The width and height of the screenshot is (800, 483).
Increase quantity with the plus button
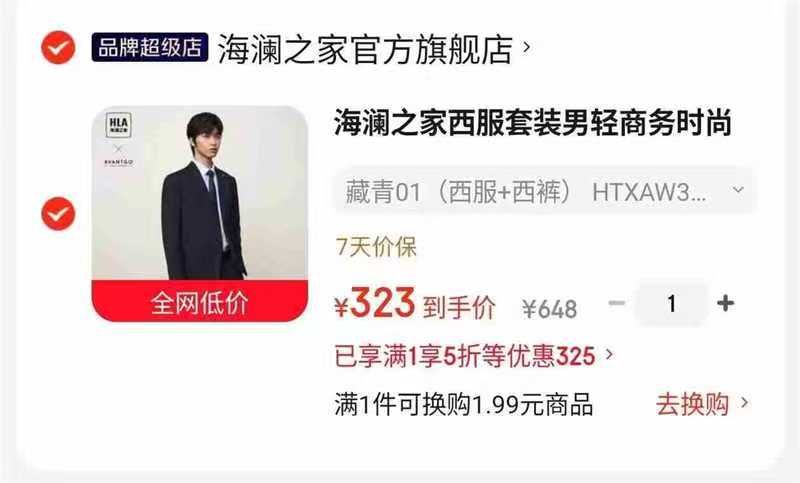click(x=726, y=303)
